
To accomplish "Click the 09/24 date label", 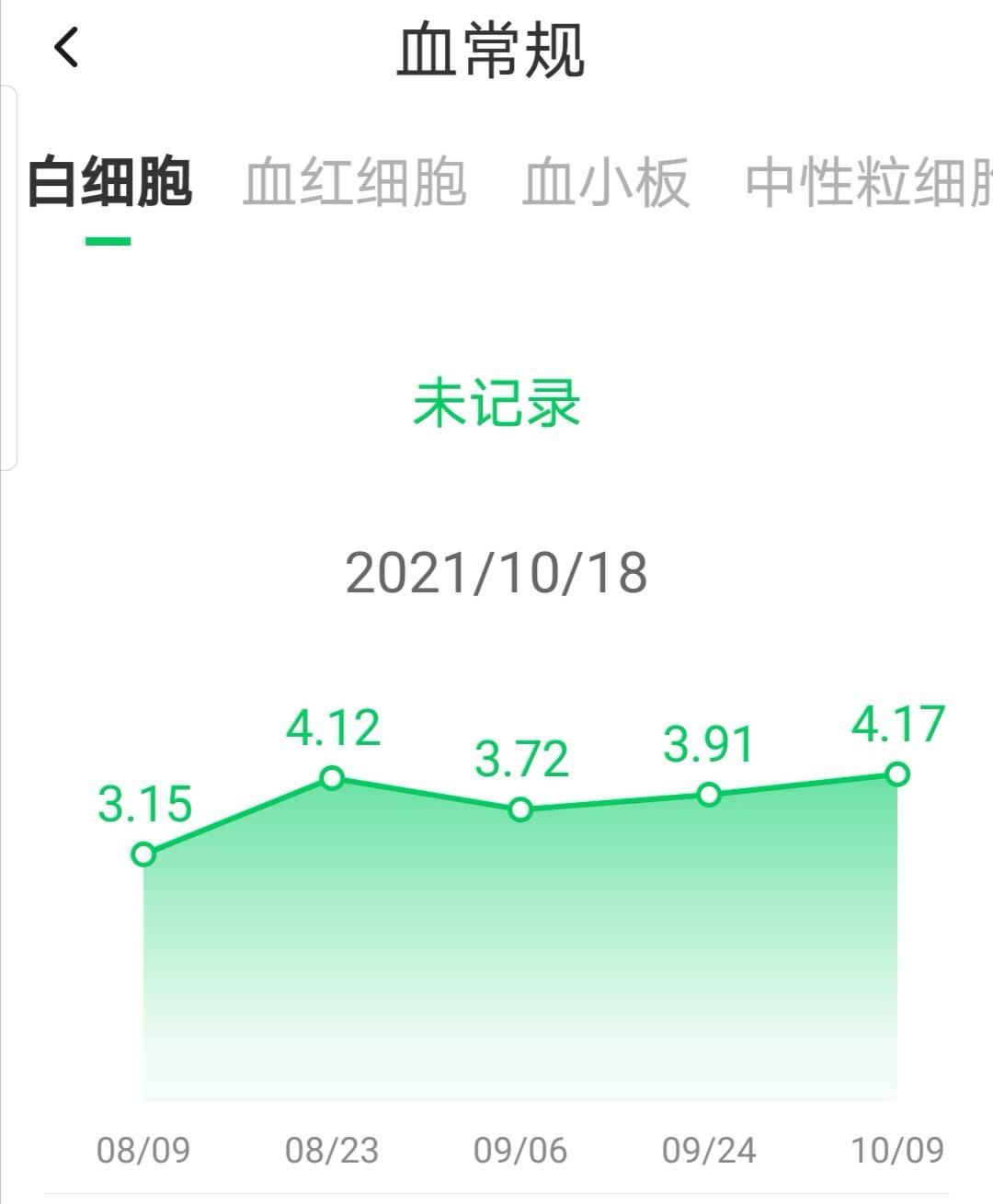I will click(708, 1148).
